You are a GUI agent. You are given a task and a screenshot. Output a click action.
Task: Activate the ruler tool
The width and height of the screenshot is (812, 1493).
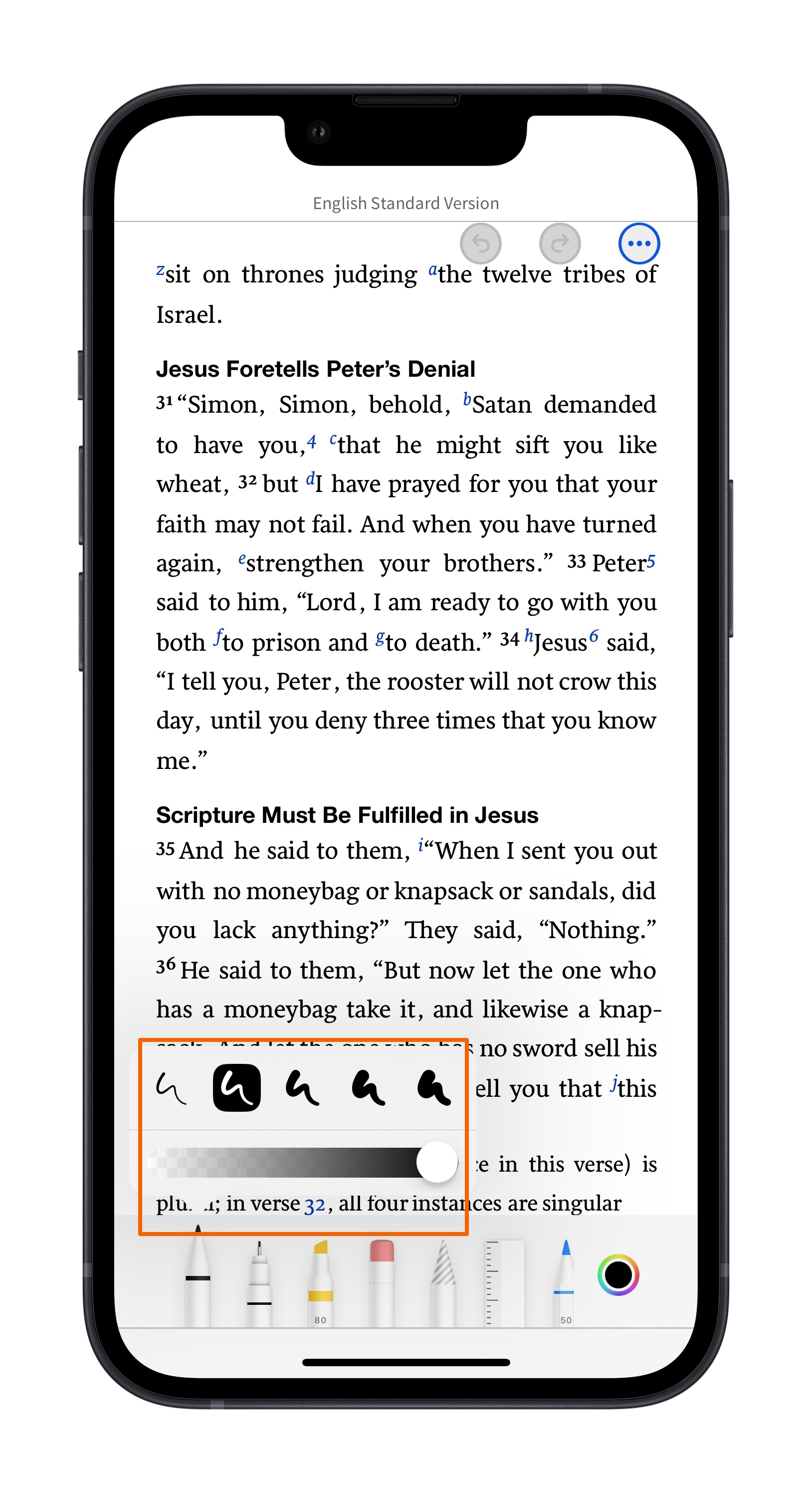click(x=504, y=1282)
